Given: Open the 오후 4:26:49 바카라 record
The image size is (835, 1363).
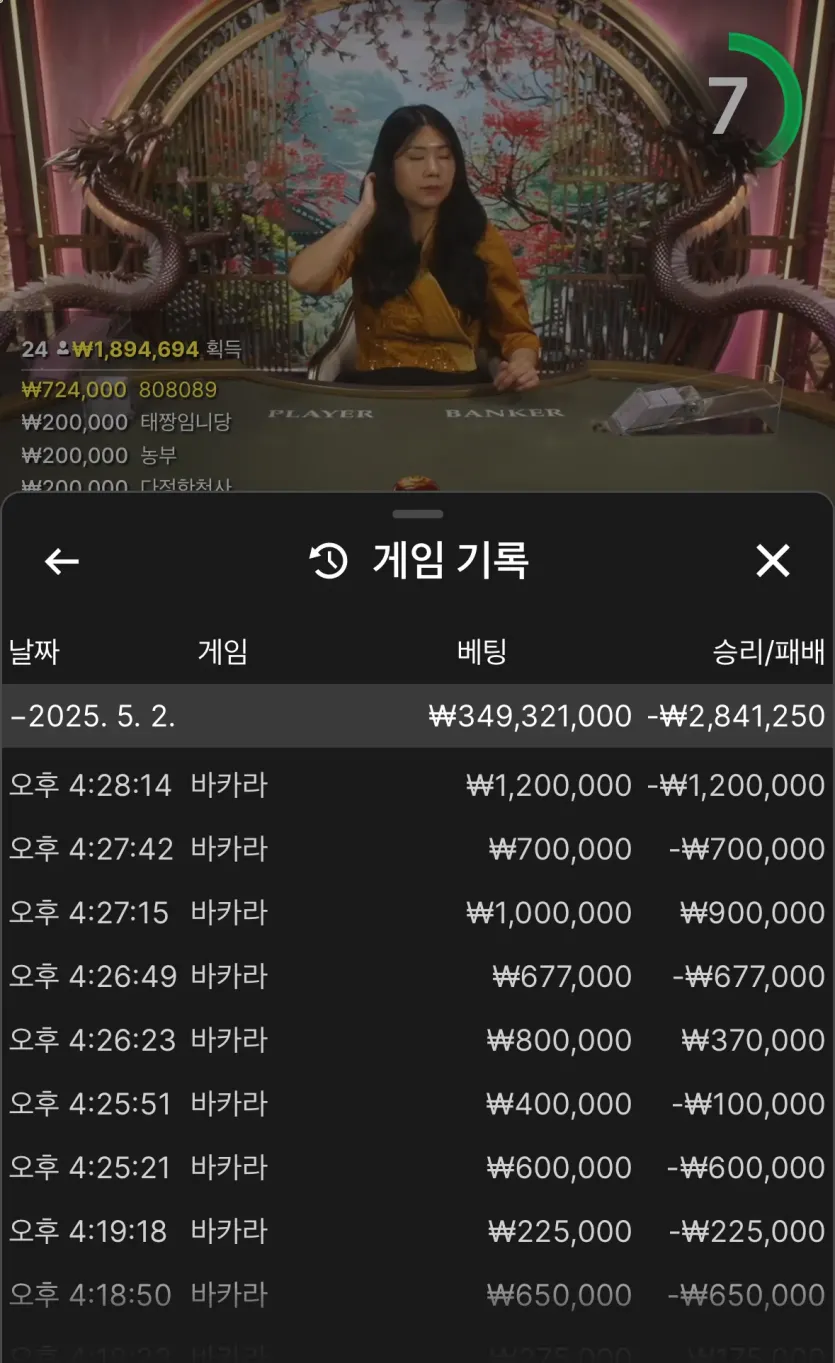Looking at the screenshot, I should [x=417, y=976].
